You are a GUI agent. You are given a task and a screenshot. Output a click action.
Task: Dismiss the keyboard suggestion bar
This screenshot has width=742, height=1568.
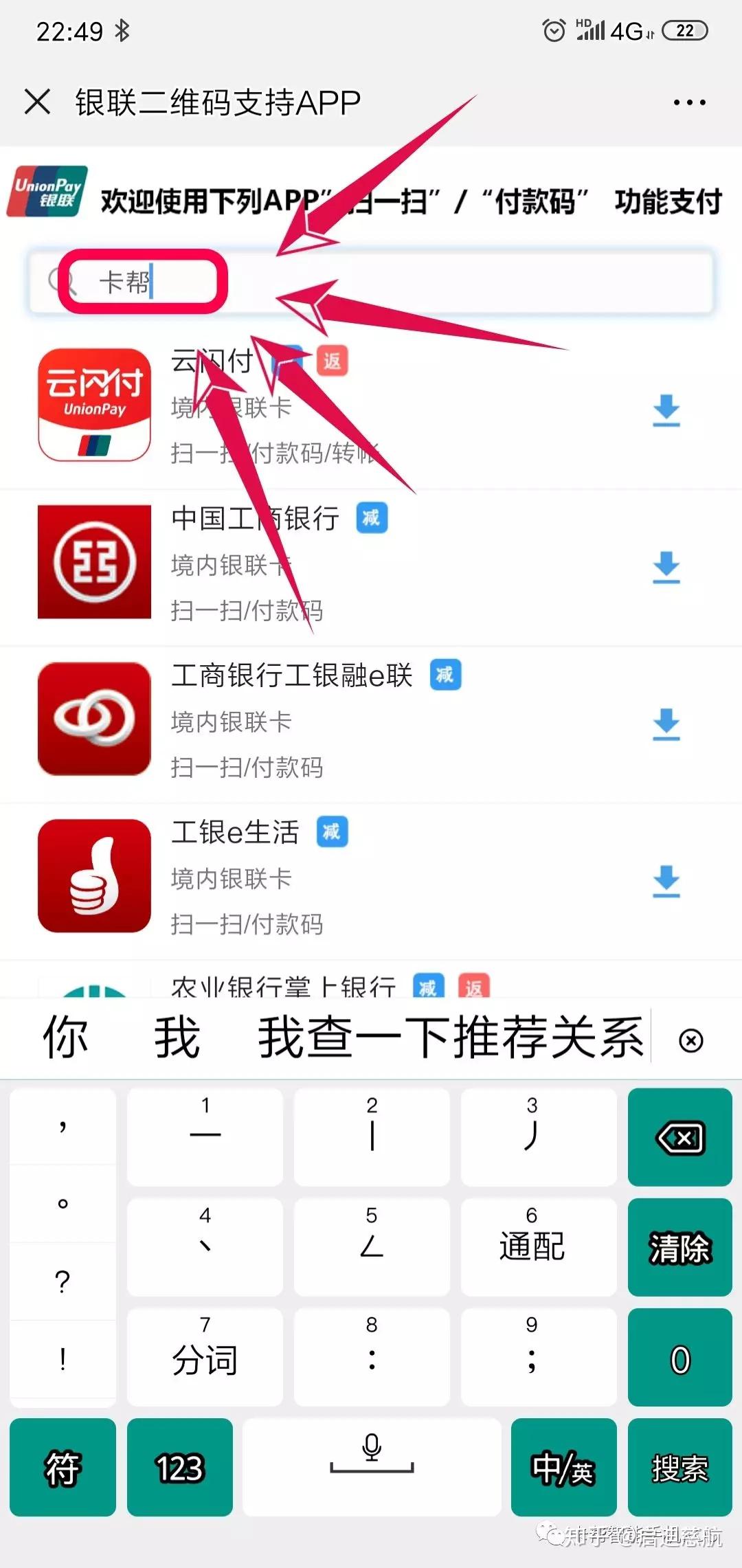pos(690,1040)
